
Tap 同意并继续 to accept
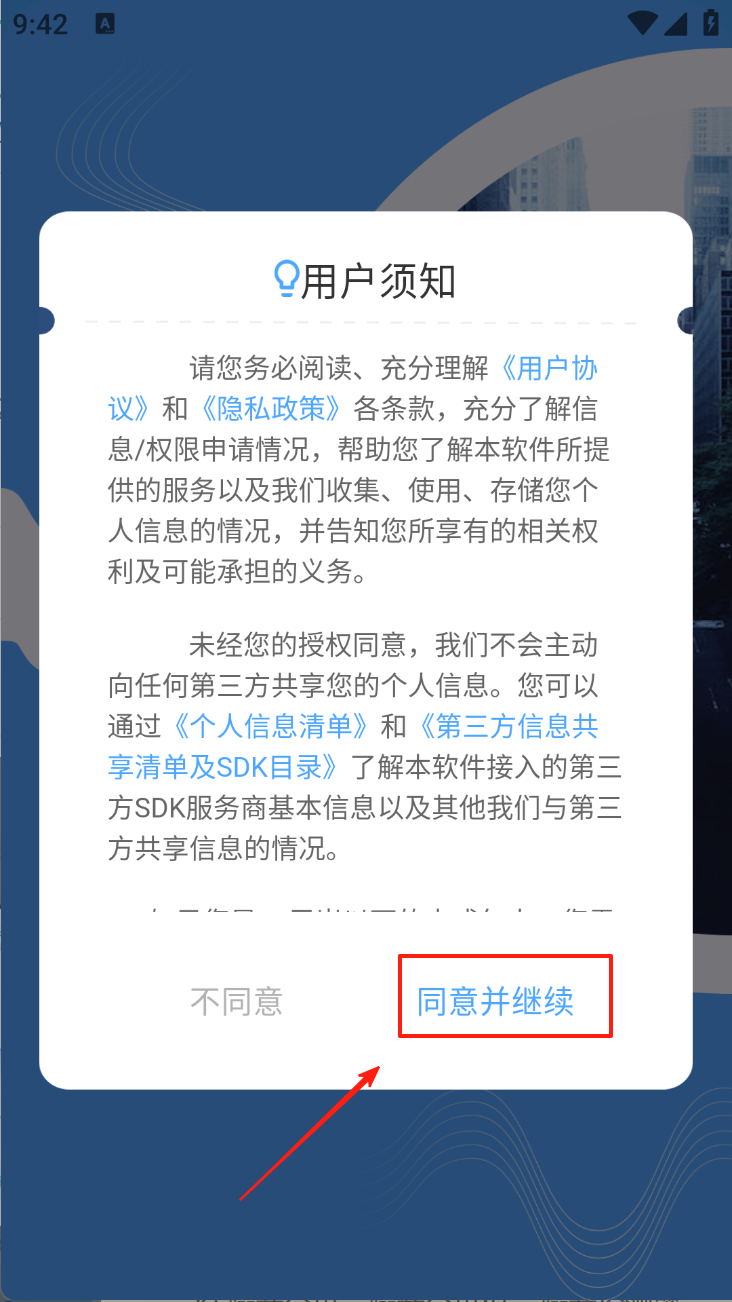tap(496, 1001)
